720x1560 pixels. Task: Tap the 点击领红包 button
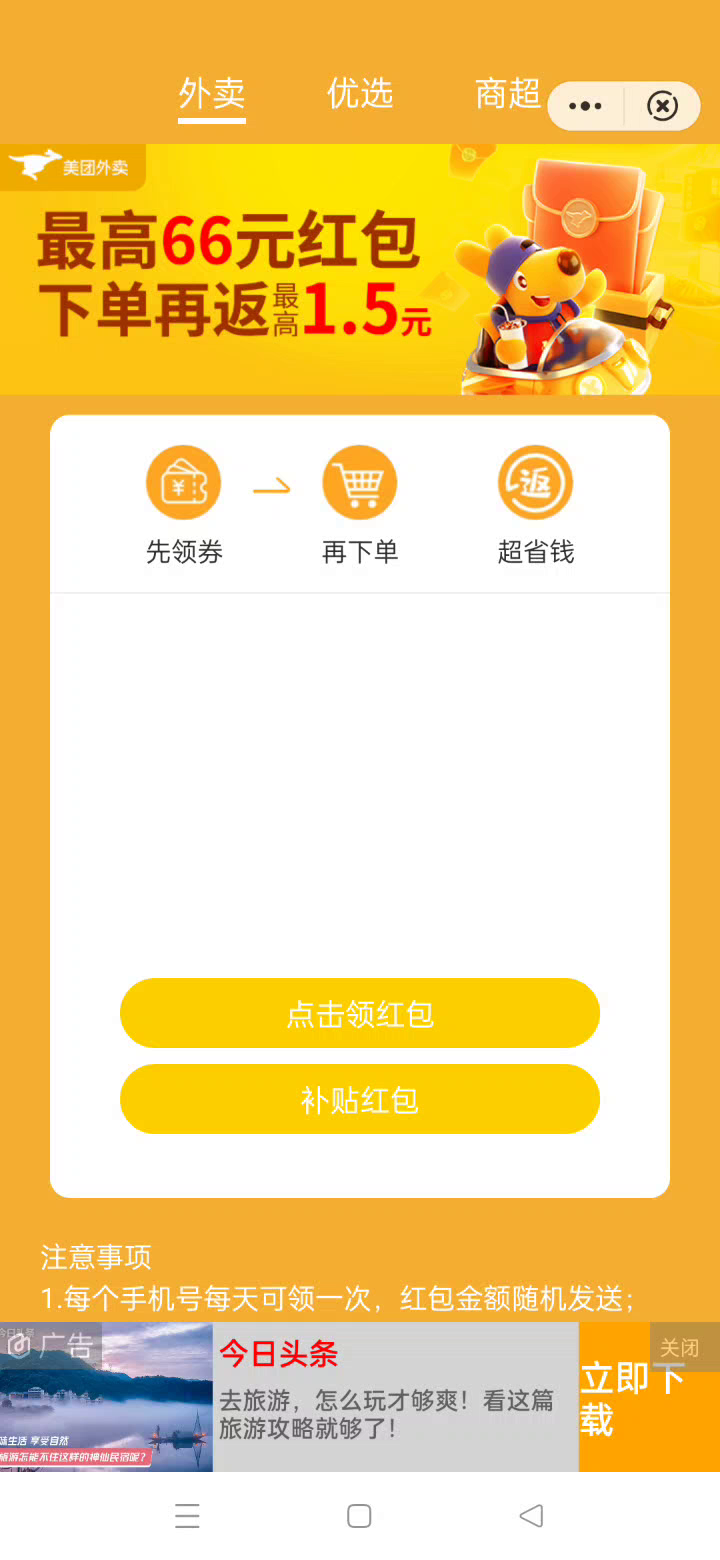(360, 1014)
